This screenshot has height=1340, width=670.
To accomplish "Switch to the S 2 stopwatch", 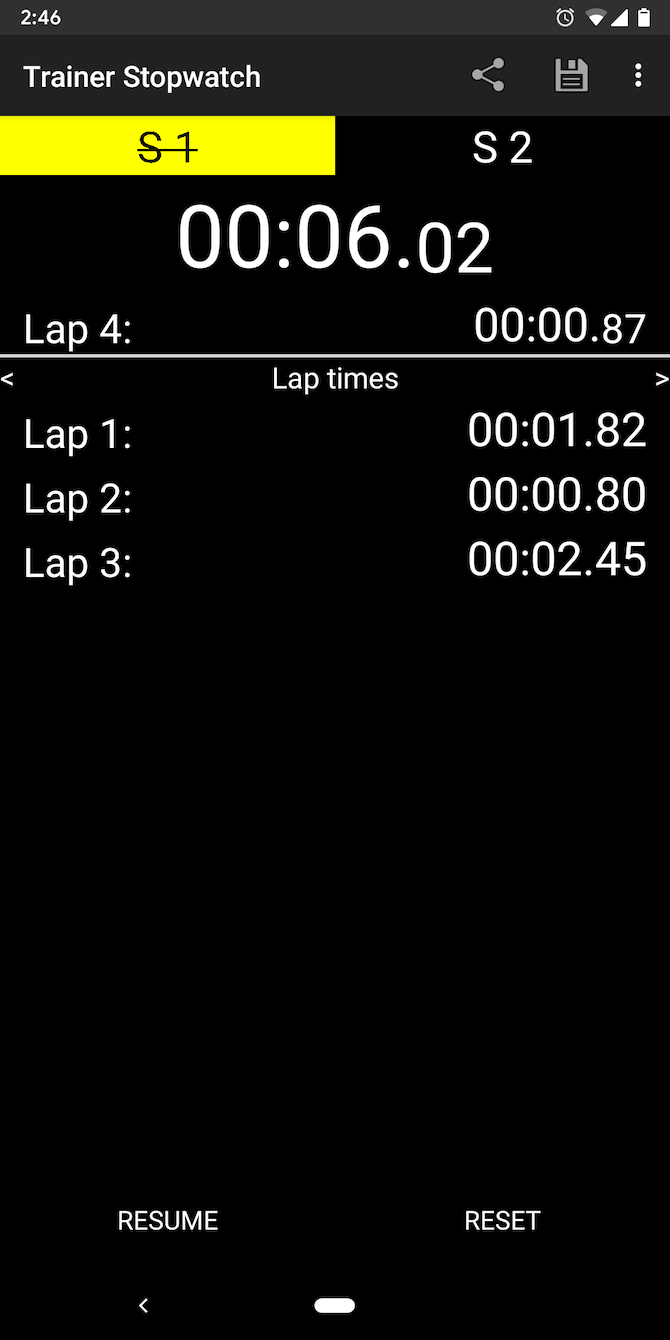I will click(x=502, y=147).
